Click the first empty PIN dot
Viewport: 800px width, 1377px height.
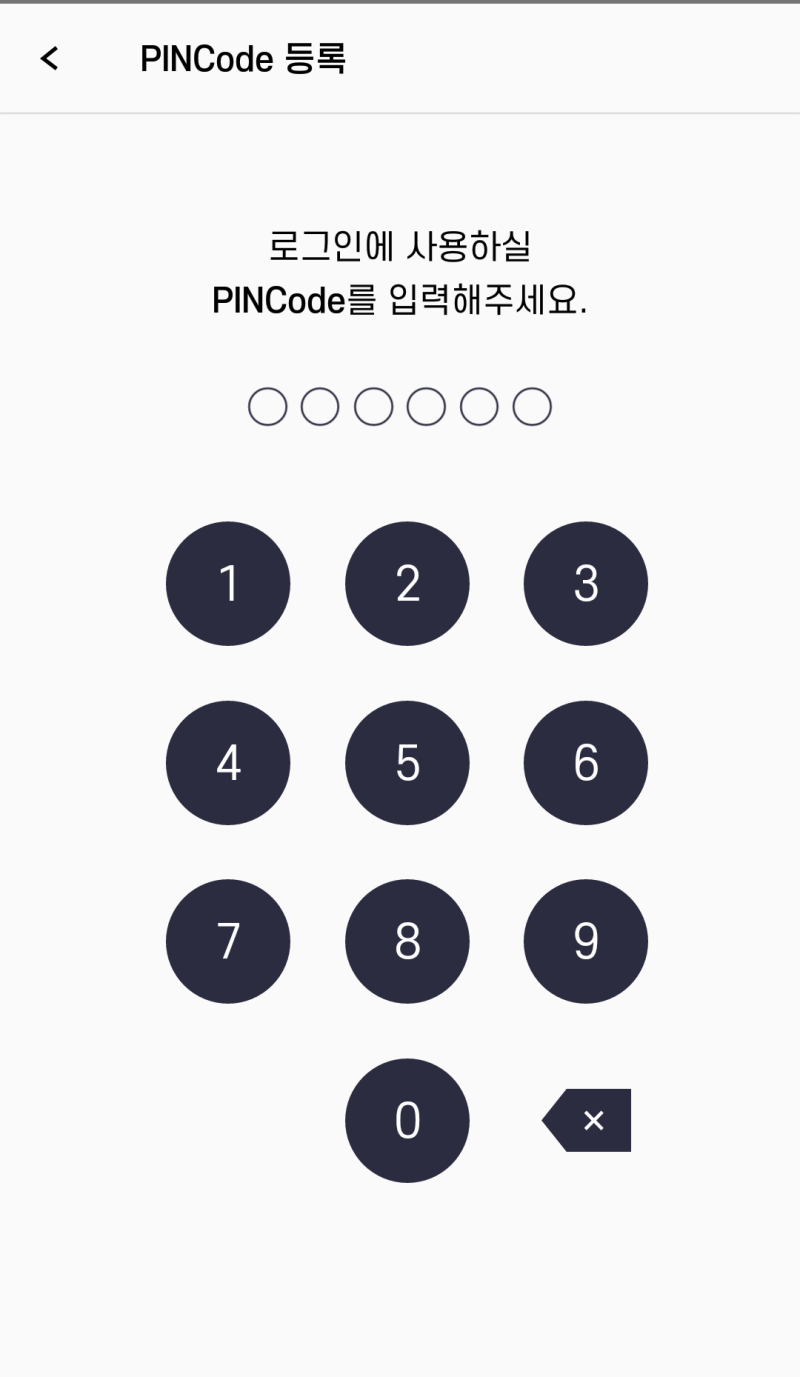[x=267, y=406]
